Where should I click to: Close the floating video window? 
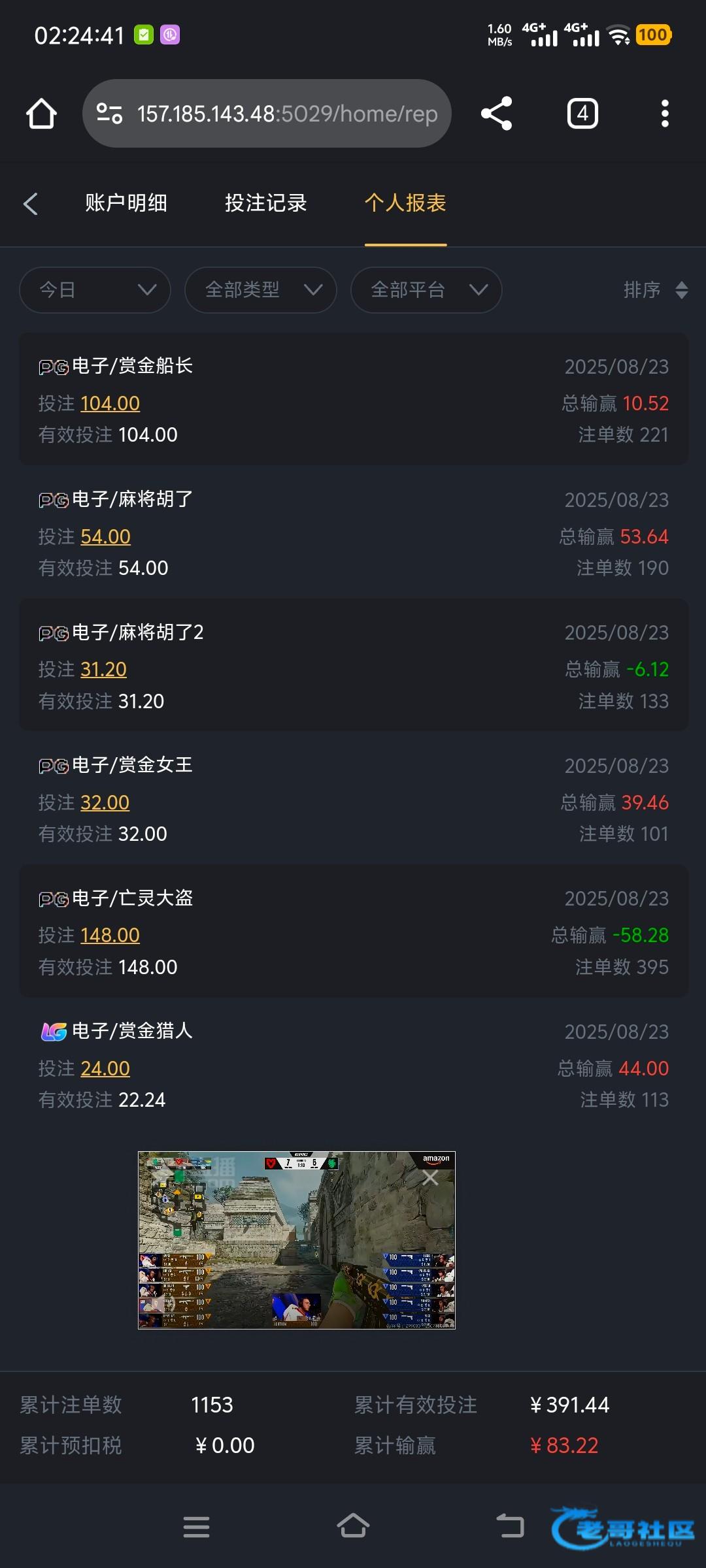(430, 1178)
